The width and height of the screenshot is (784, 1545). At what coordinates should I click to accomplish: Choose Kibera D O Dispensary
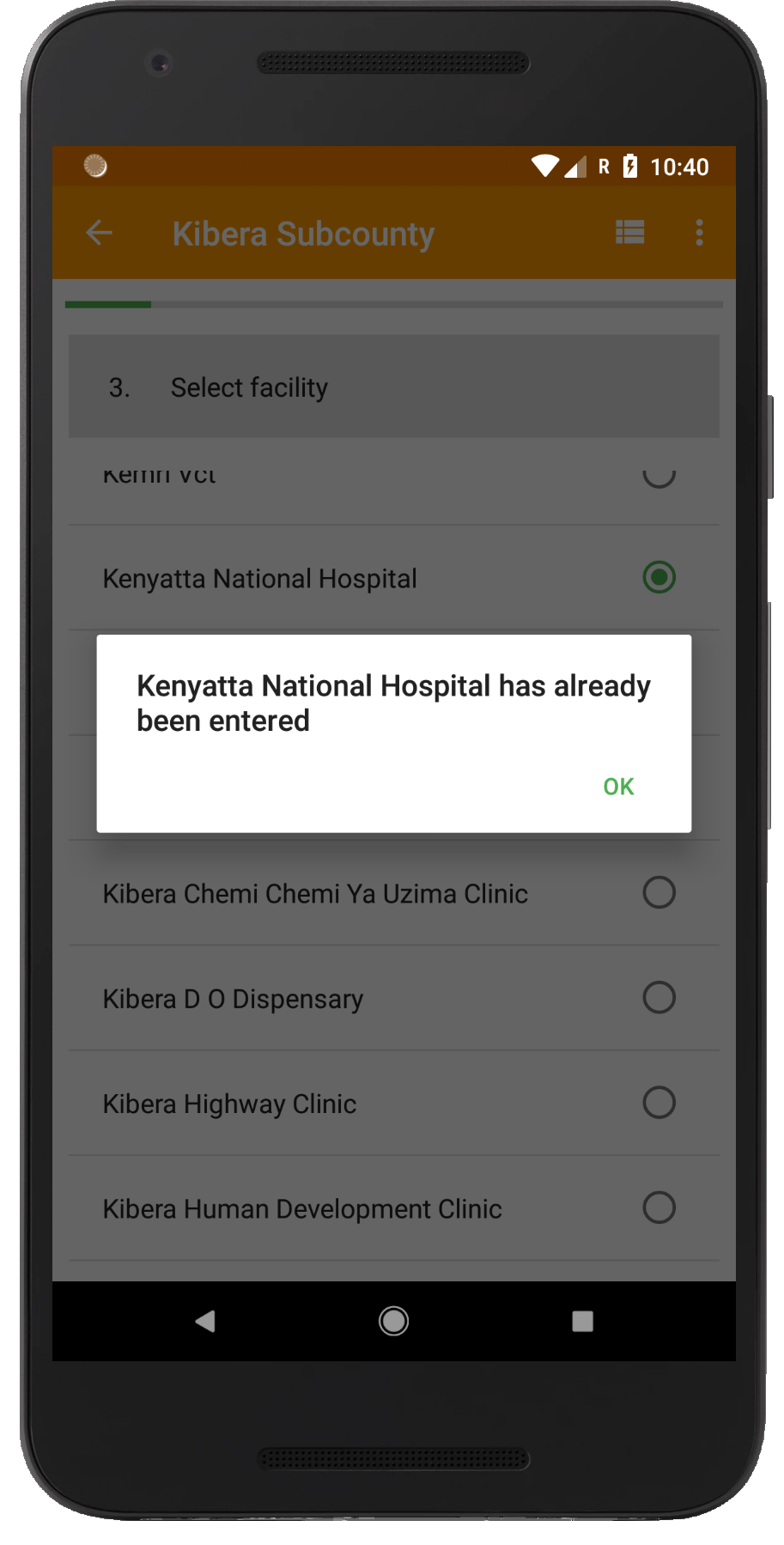659,998
